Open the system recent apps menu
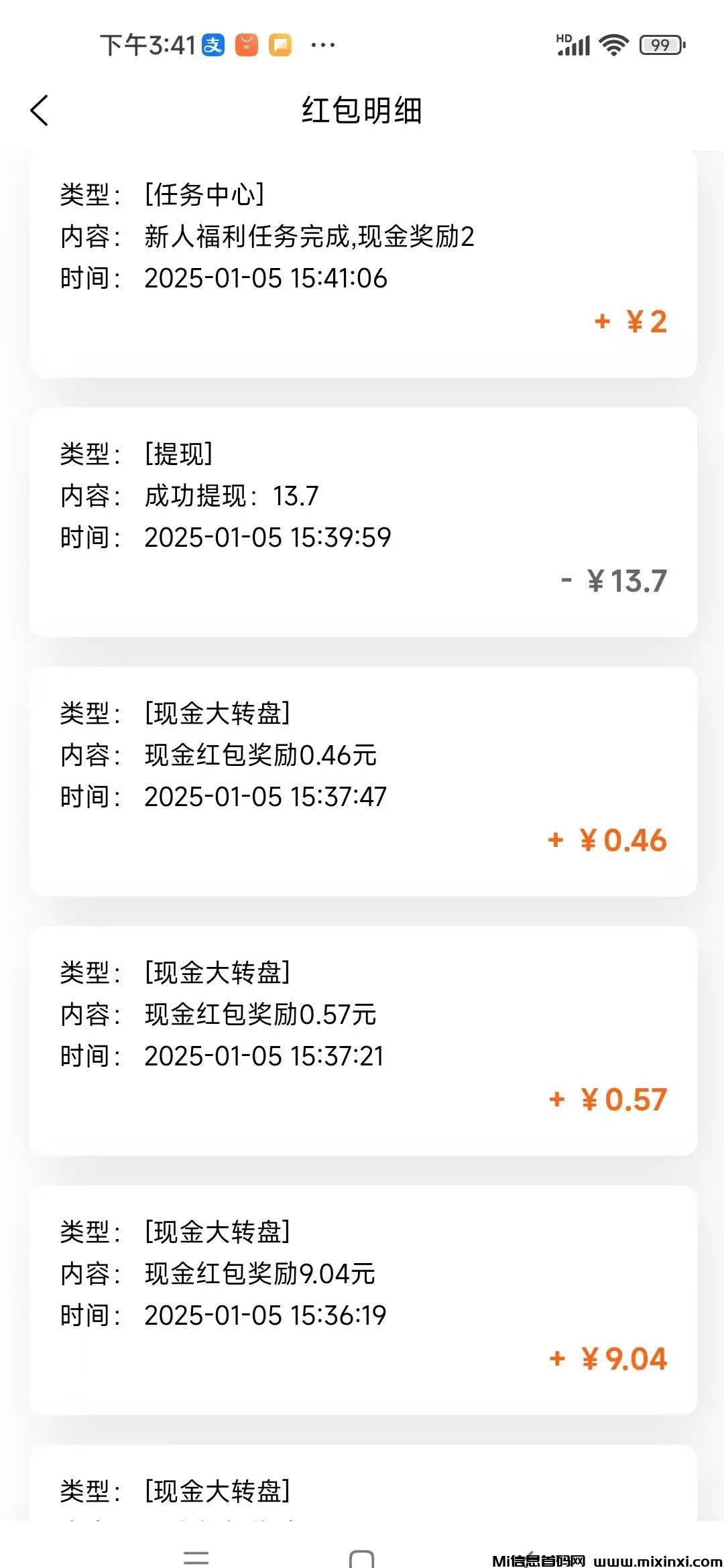The image size is (724, 1568). [196, 1557]
